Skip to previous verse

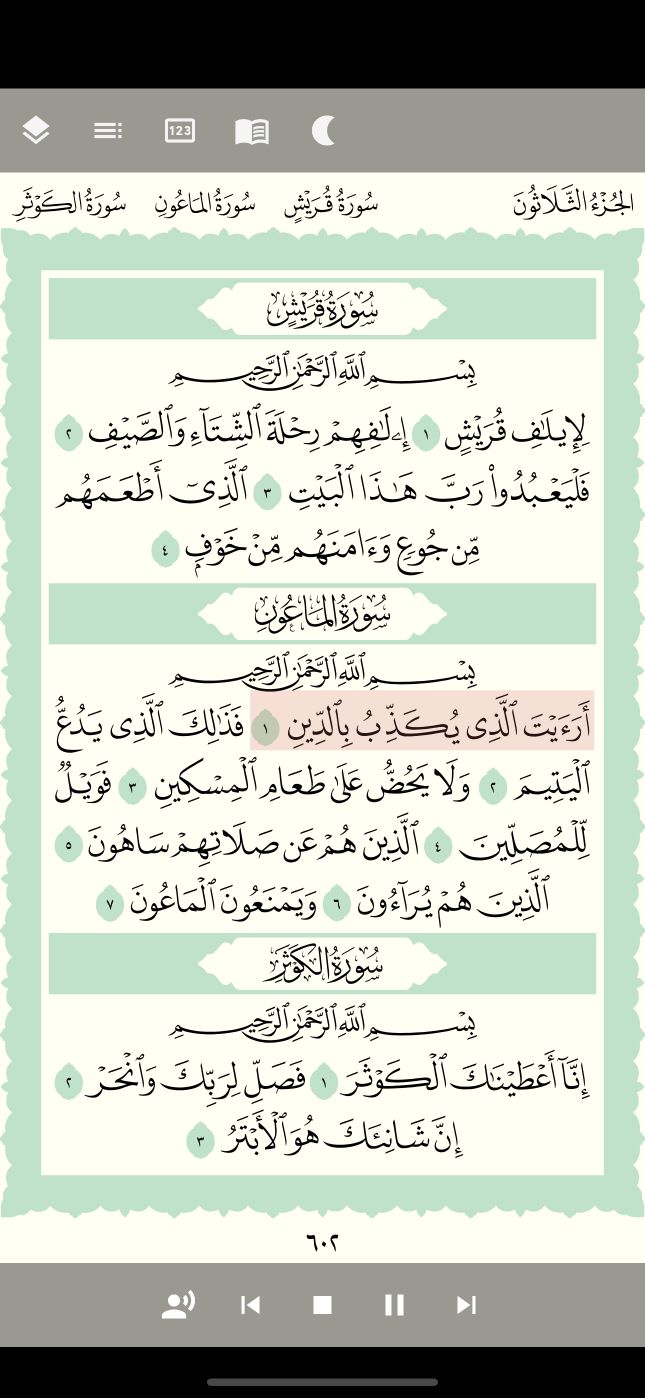coord(251,1304)
